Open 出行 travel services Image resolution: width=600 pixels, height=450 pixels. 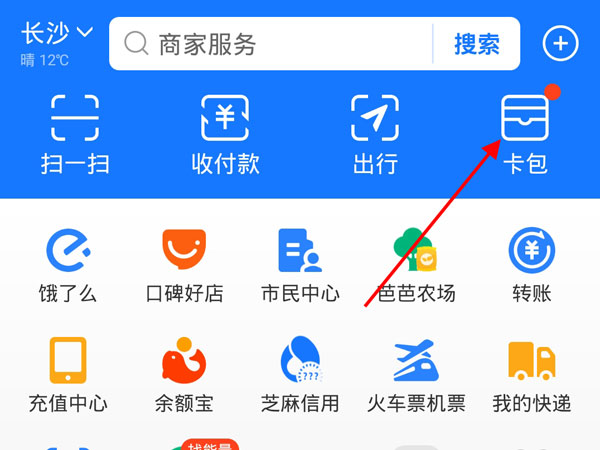[375, 133]
